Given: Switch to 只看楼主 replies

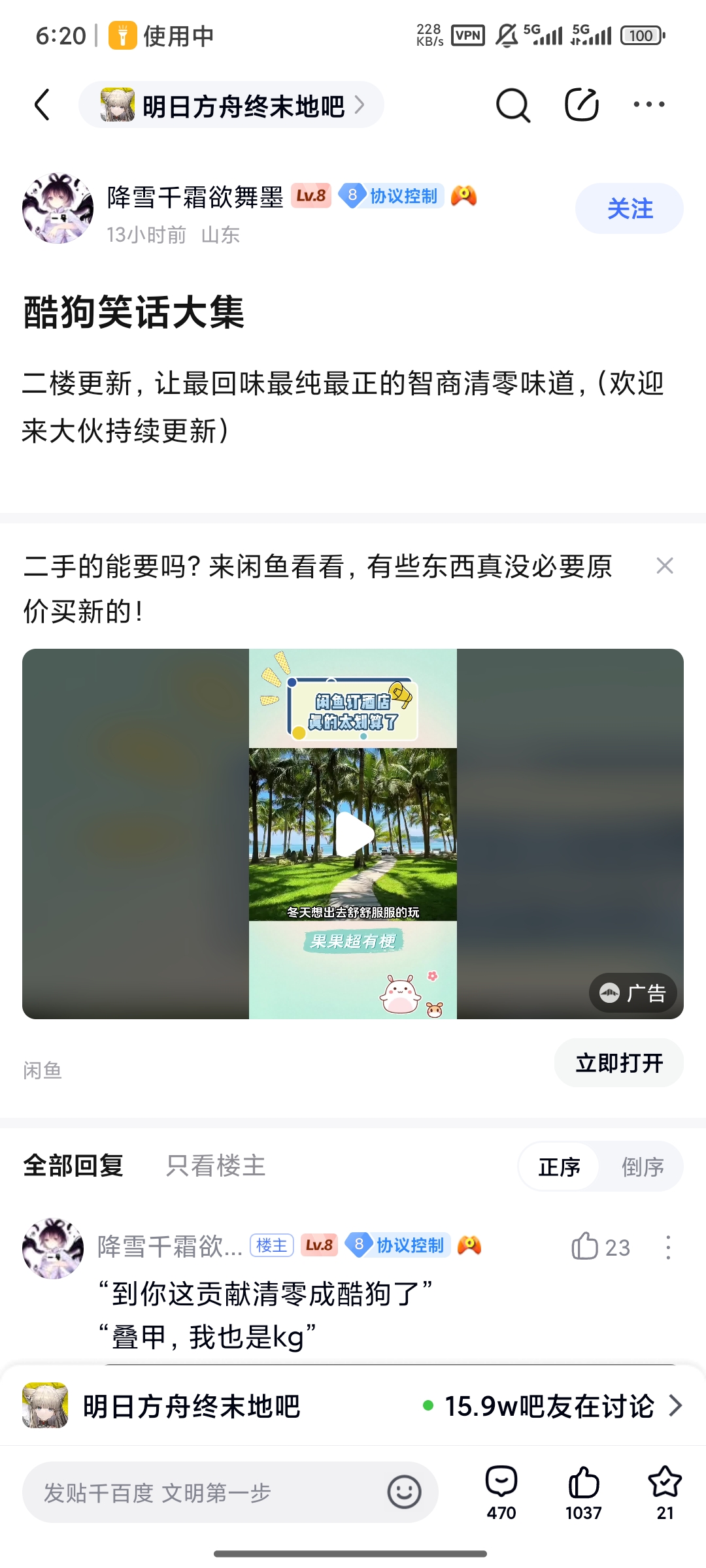Looking at the screenshot, I should coord(216,1166).
